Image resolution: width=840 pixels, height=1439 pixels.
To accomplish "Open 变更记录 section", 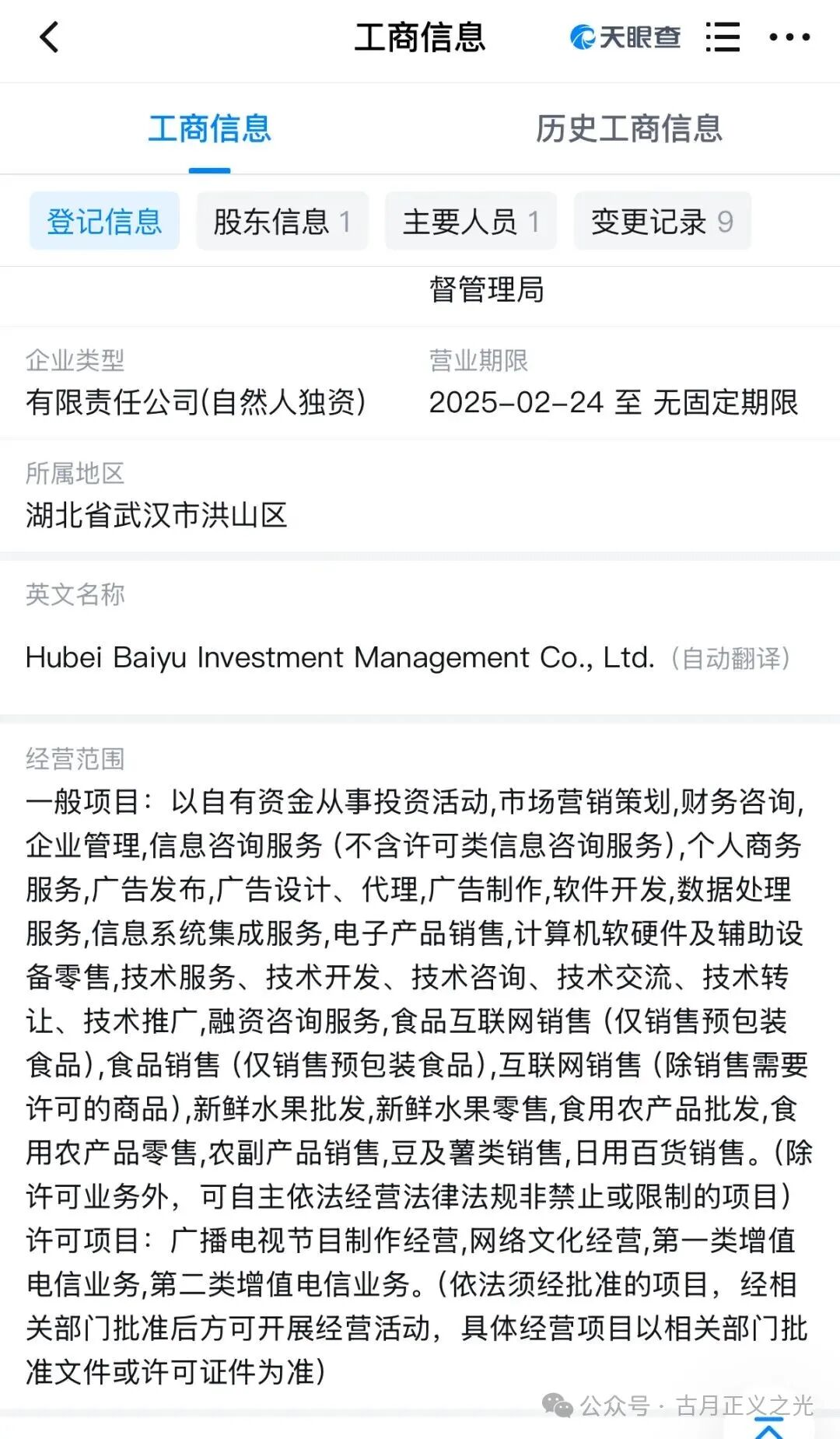I will point(662,222).
